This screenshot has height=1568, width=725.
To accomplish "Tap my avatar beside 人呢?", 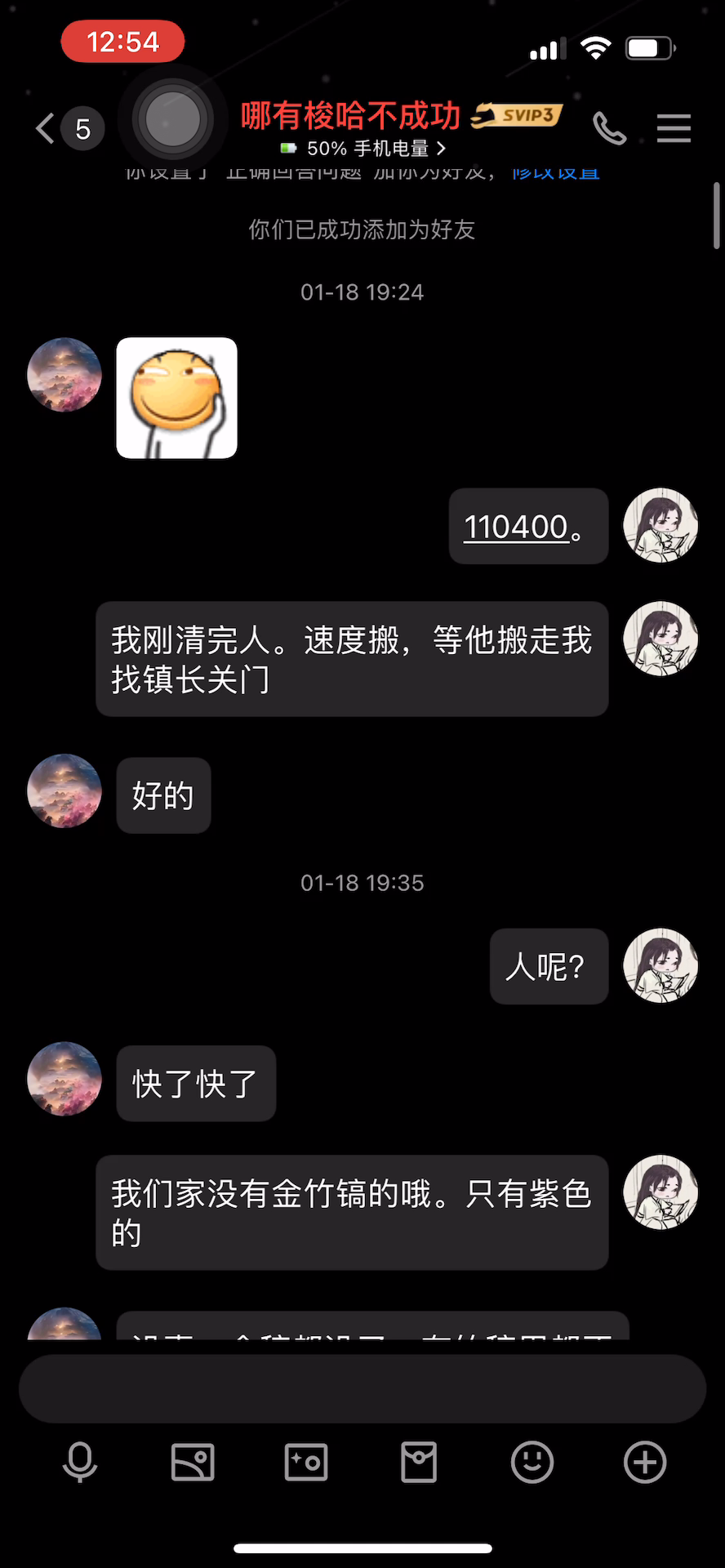I will tap(661, 964).
